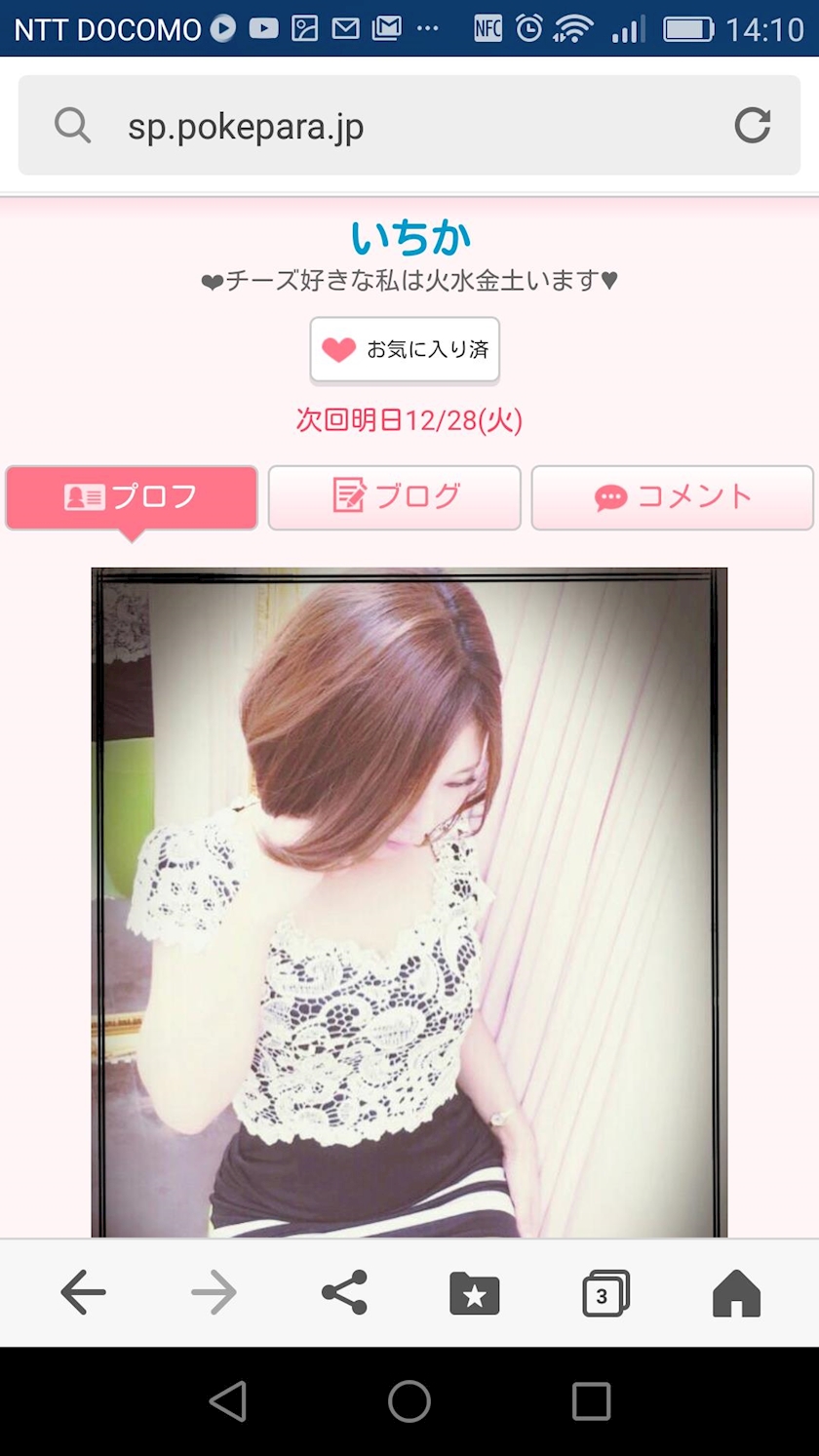
Task: Switch to the ブログ tab
Action: 395,497
